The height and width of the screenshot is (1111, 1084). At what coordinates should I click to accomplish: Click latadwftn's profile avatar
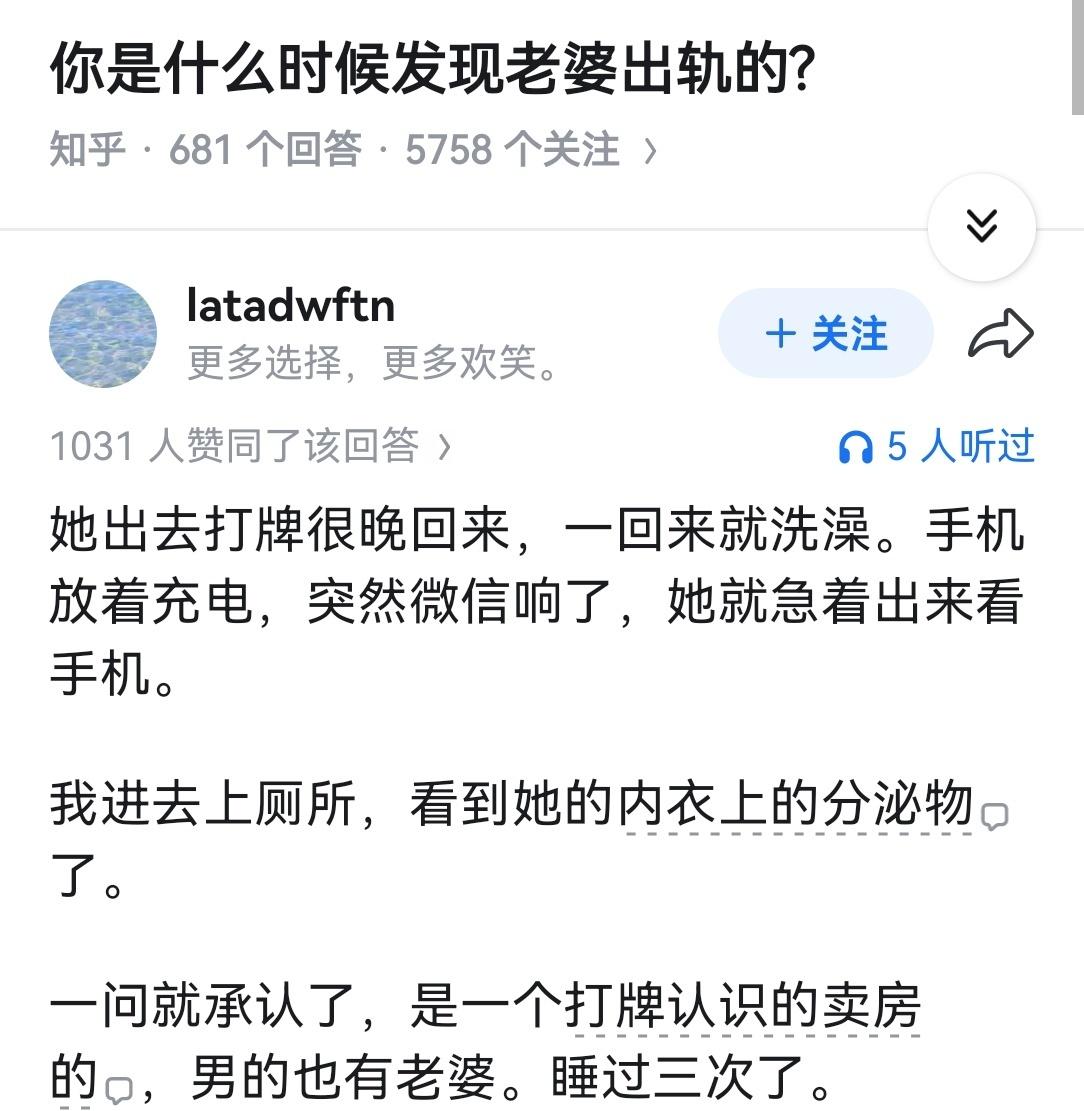coord(103,334)
